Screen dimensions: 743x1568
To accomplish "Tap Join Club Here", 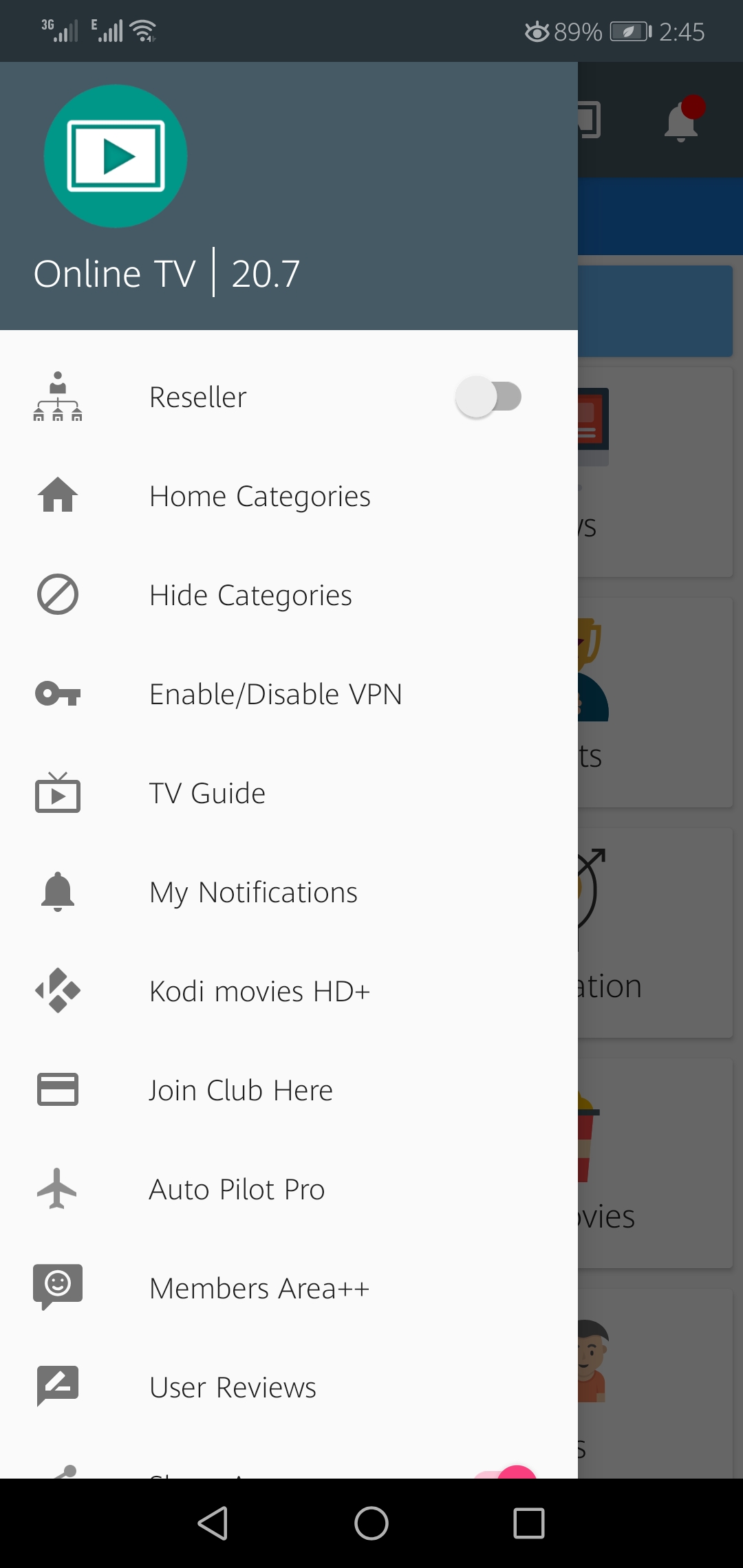I will pyautogui.click(x=241, y=1090).
